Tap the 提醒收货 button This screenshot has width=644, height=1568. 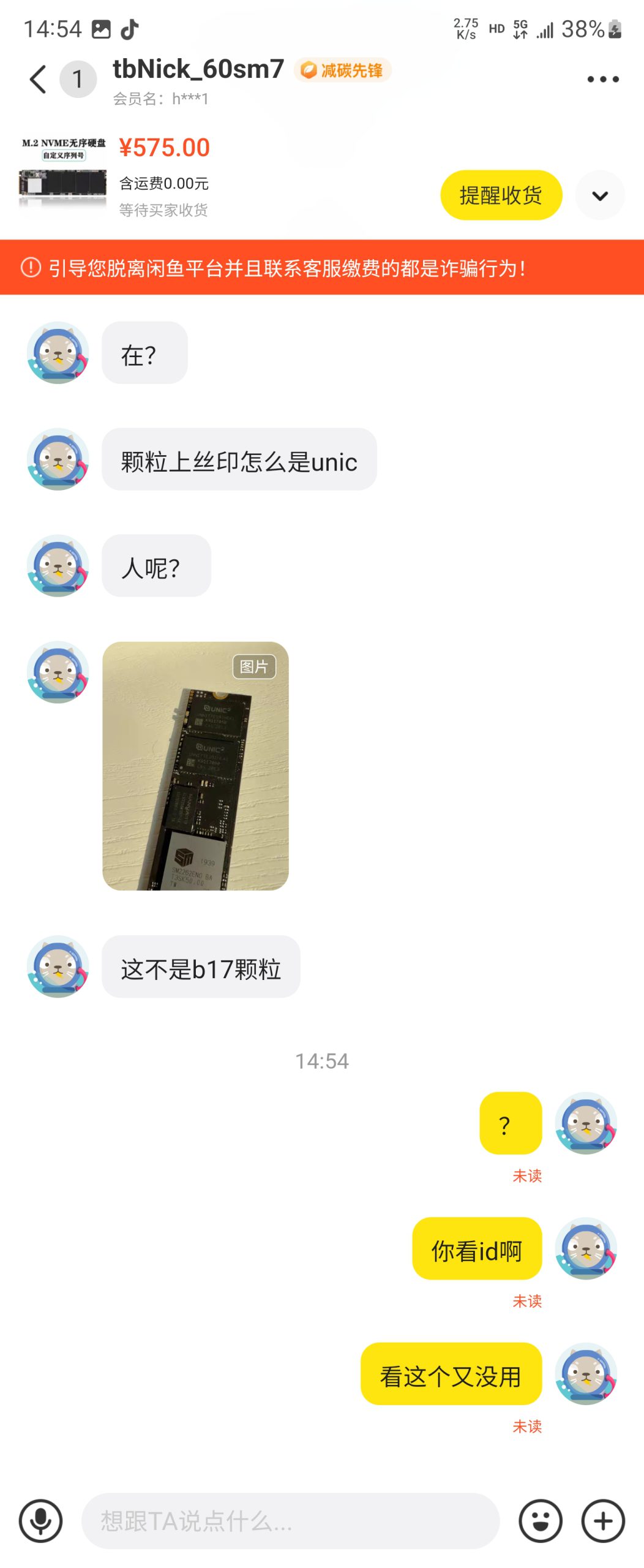(501, 195)
